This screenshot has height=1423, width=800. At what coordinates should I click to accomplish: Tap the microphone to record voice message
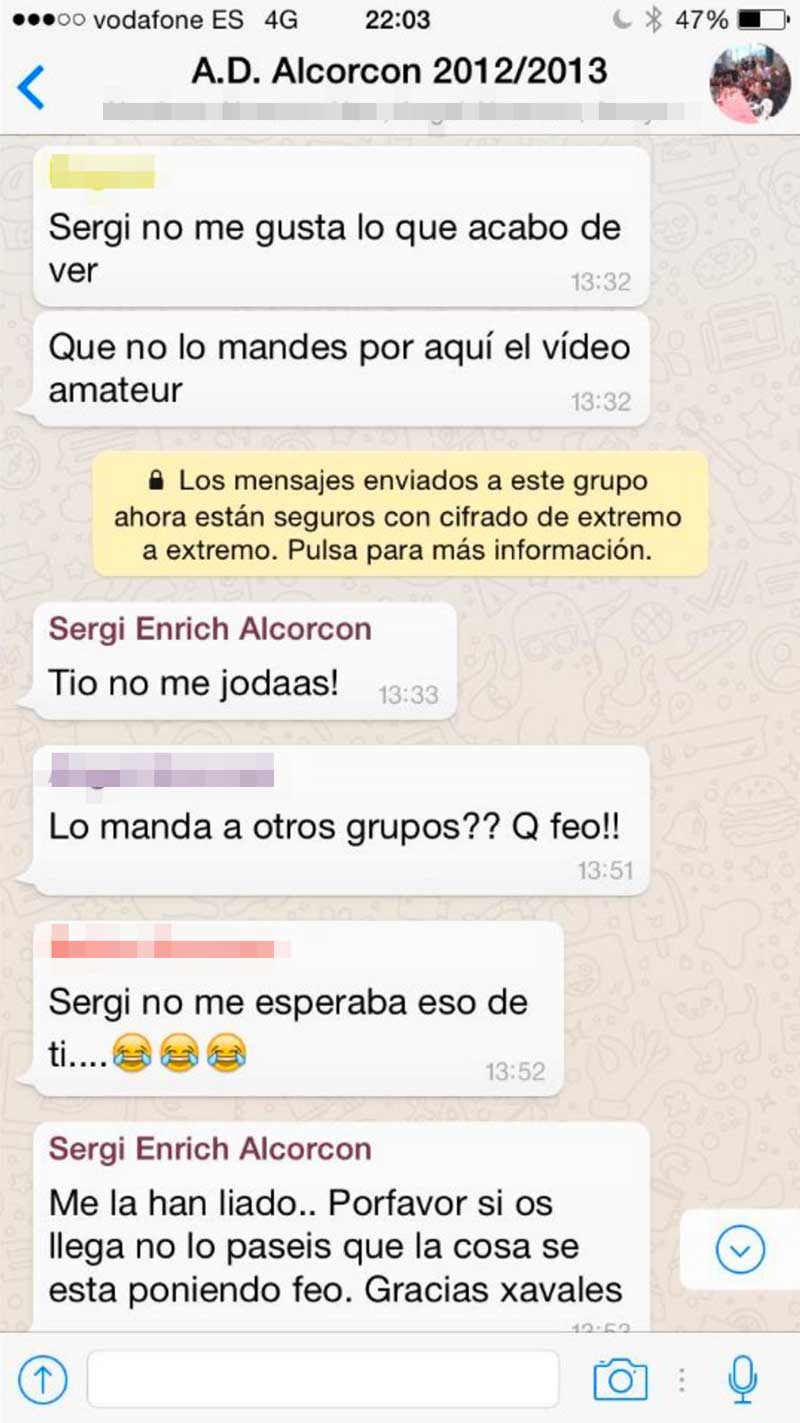pos(741,1380)
